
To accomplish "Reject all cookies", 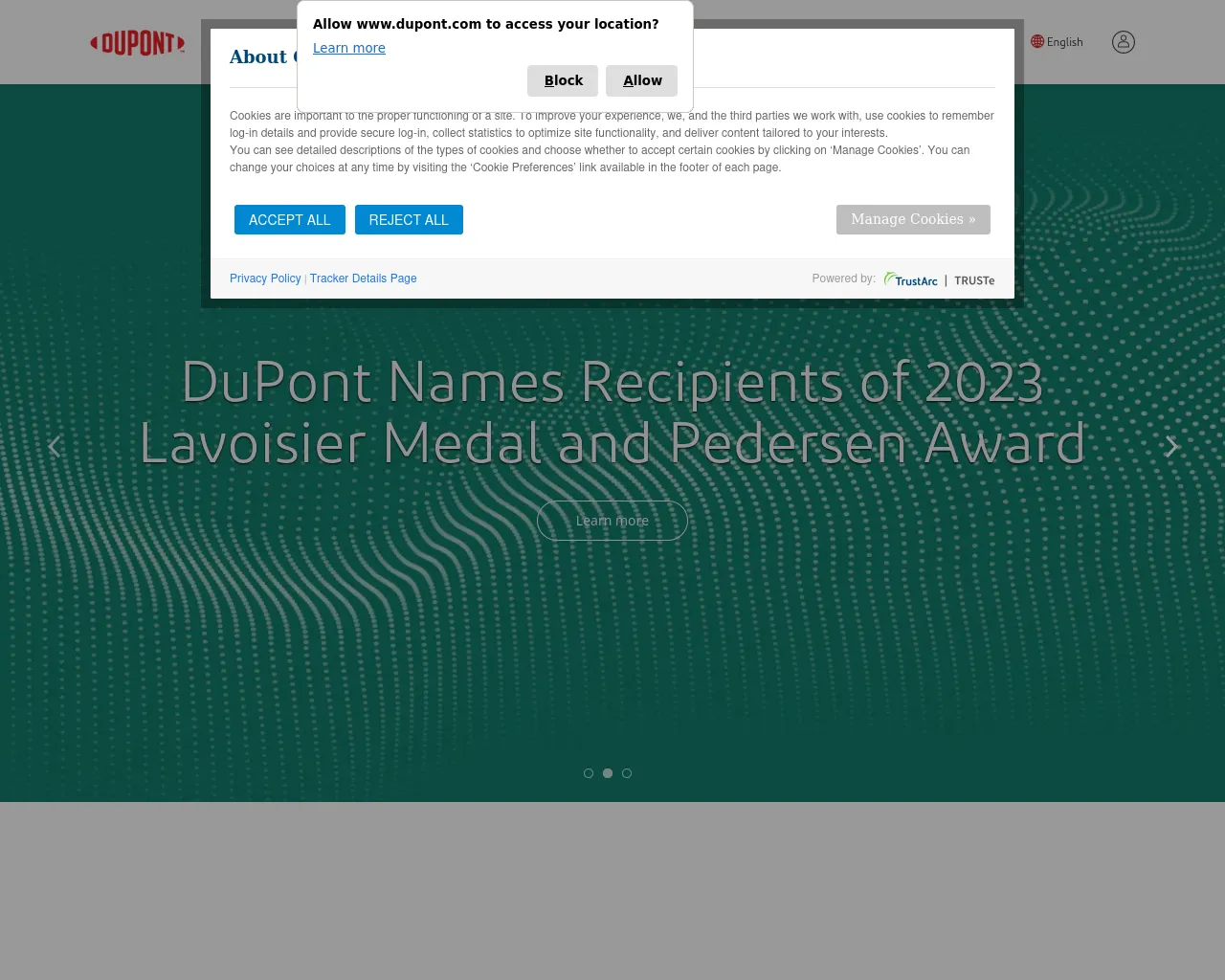I will click(409, 220).
